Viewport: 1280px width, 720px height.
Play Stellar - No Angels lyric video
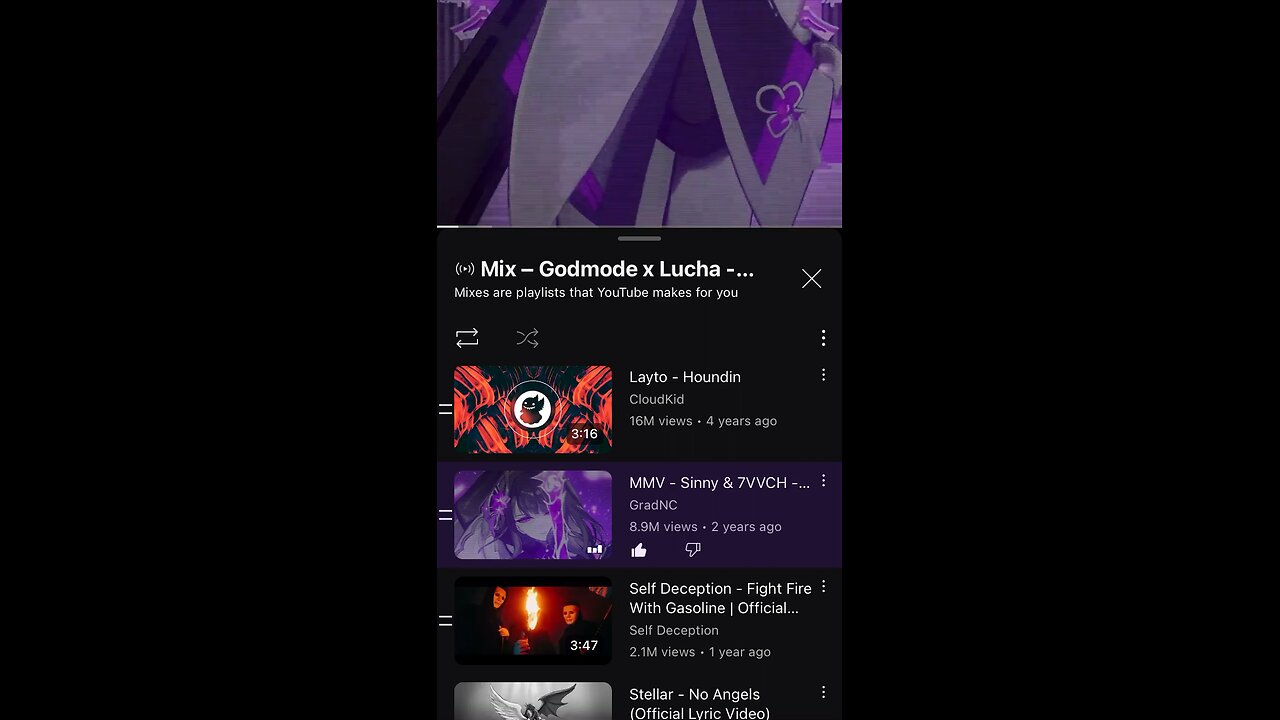[x=533, y=702]
